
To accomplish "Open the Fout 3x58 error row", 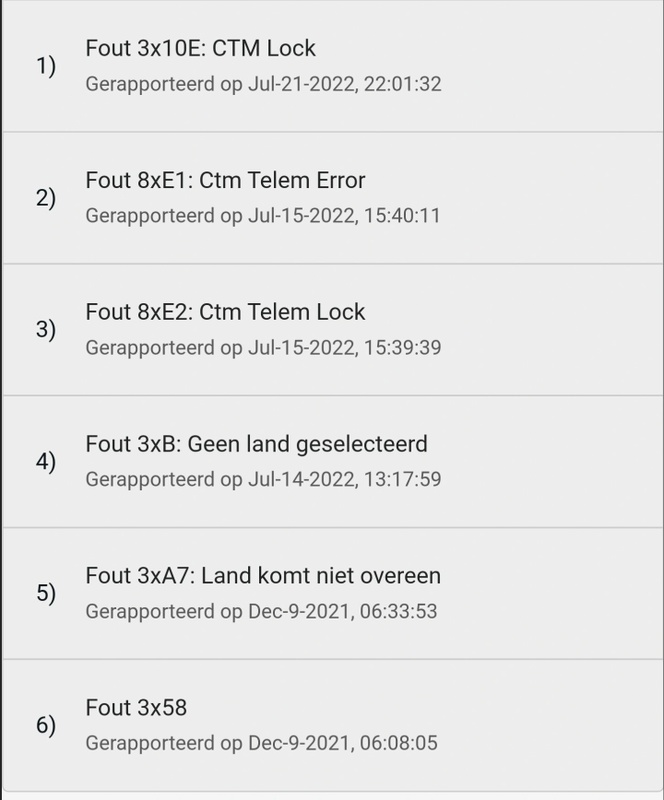I will tap(332, 725).
